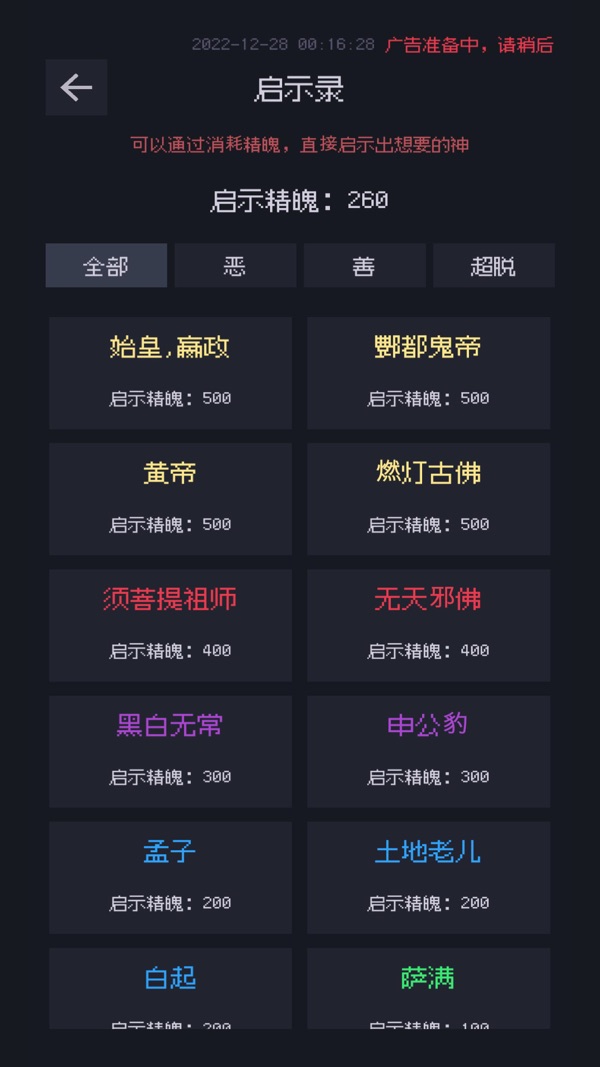Open the 燃灯古佛 card
600x1067 pixels.
428,499
